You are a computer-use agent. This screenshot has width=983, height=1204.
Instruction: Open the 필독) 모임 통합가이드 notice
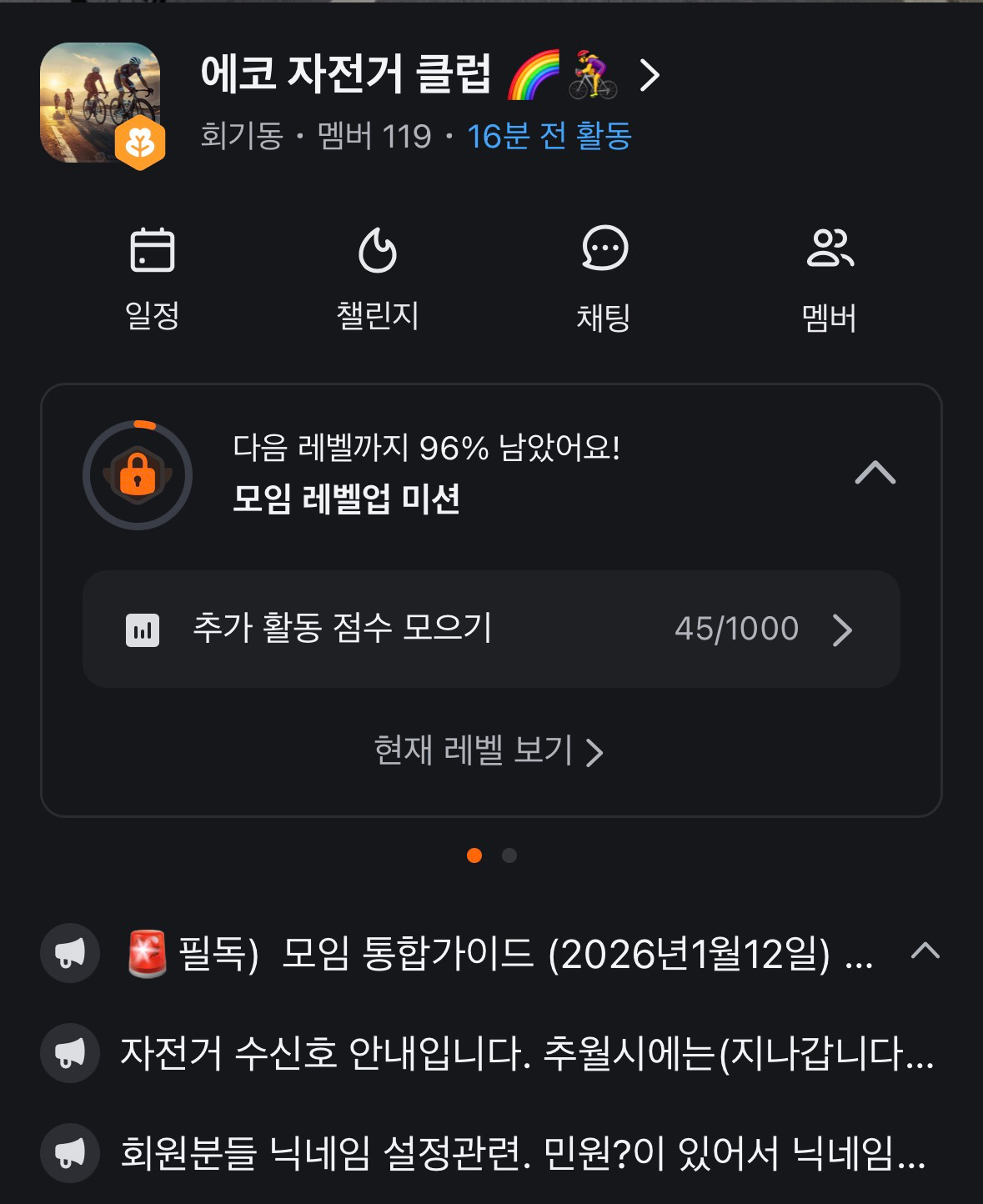(x=500, y=954)
